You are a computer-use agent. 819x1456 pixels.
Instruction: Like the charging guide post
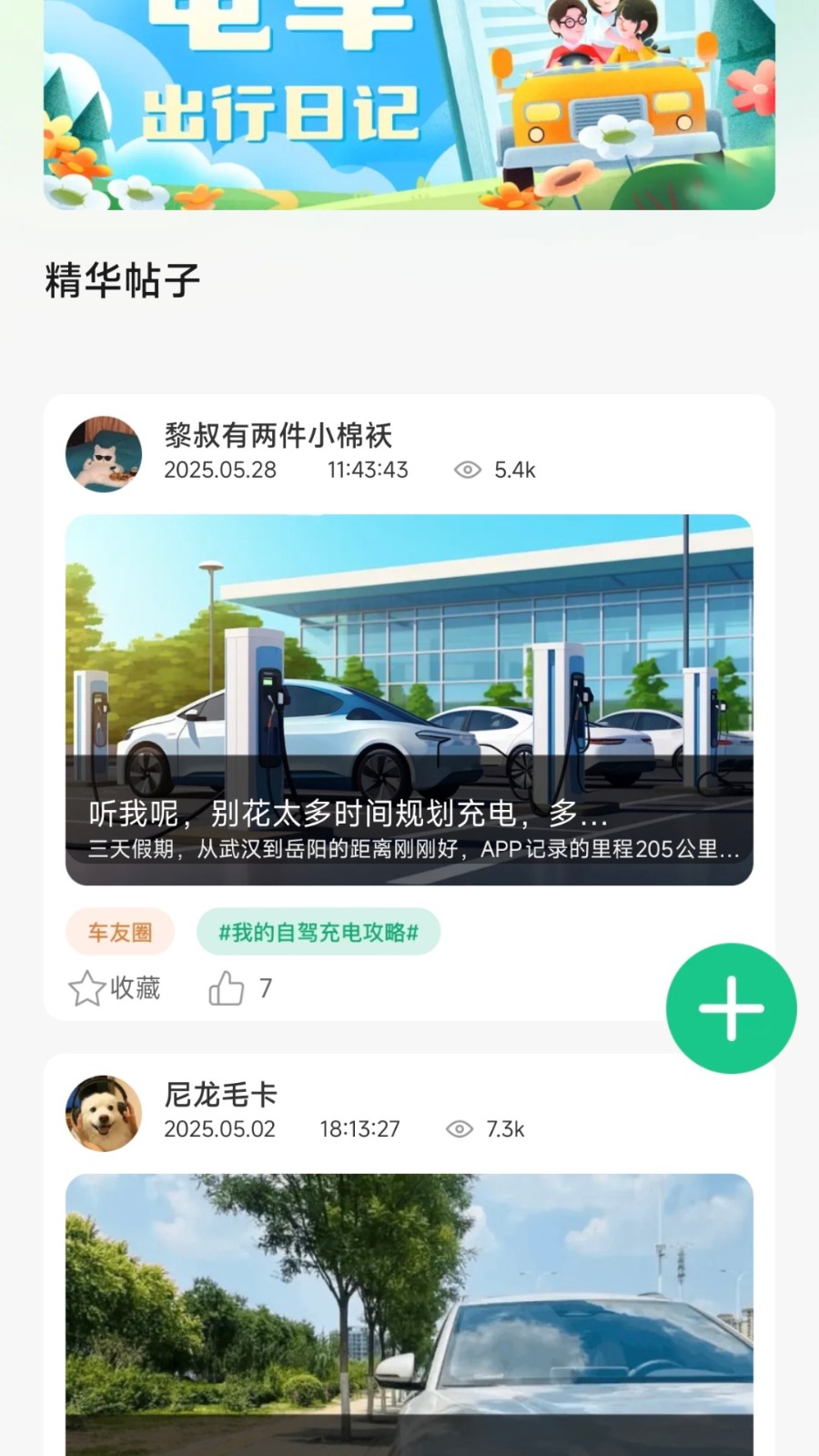coord(239,987)
